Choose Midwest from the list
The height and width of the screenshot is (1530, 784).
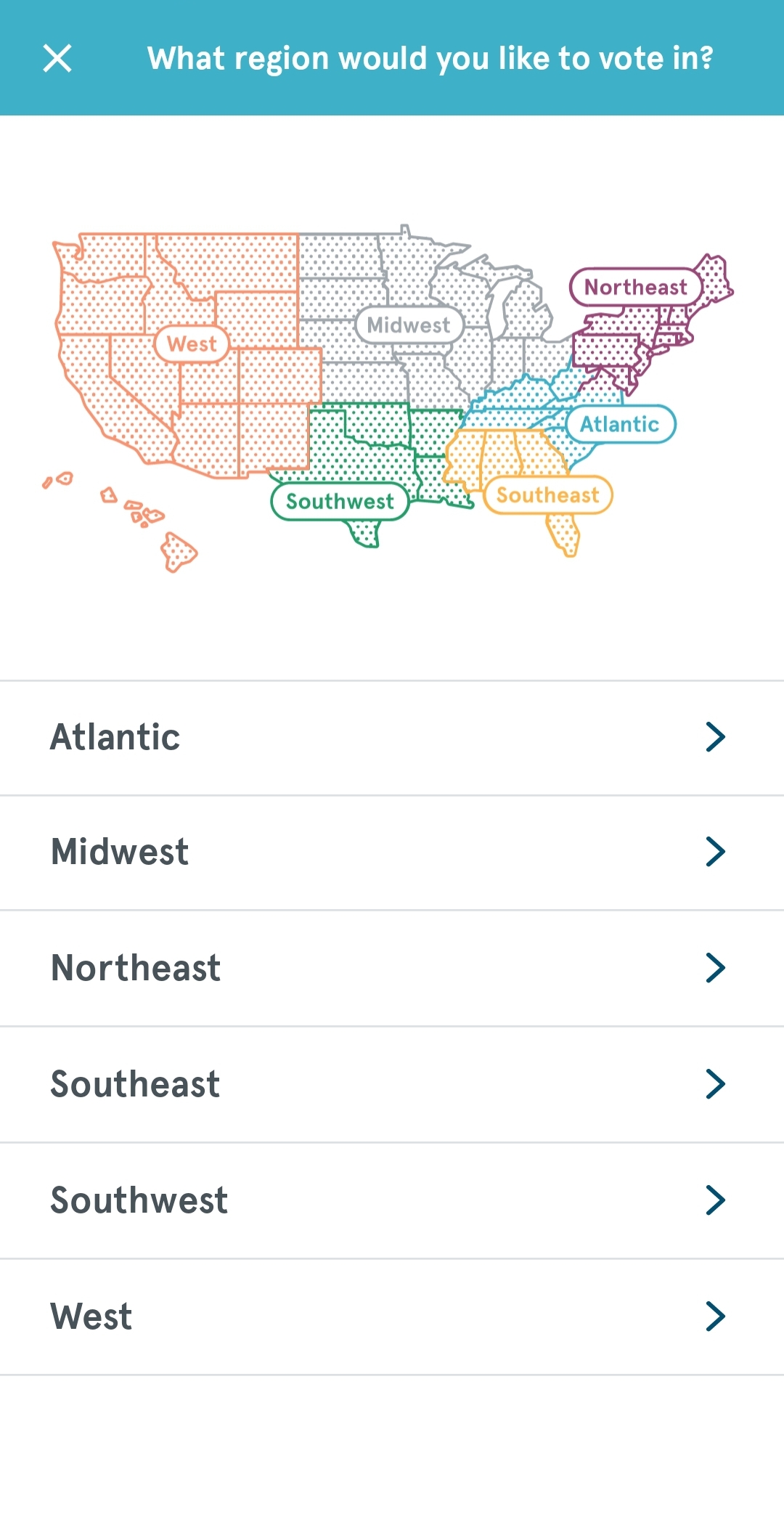(392, 853)
